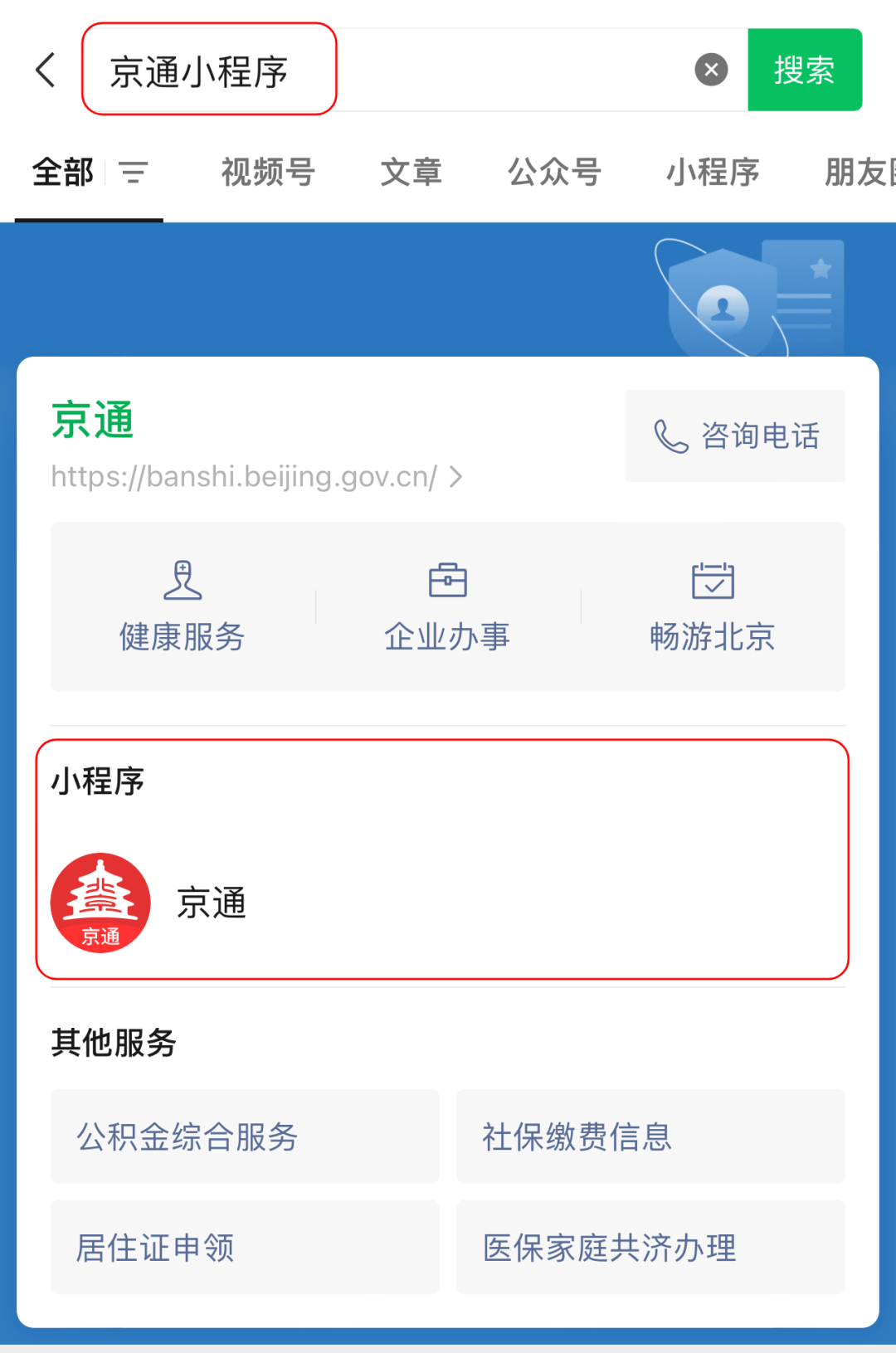Image resolution: width=896 pixels, height=1353 pixels.
Task: Go back using the back arrow
Action: tap(46, 70)
